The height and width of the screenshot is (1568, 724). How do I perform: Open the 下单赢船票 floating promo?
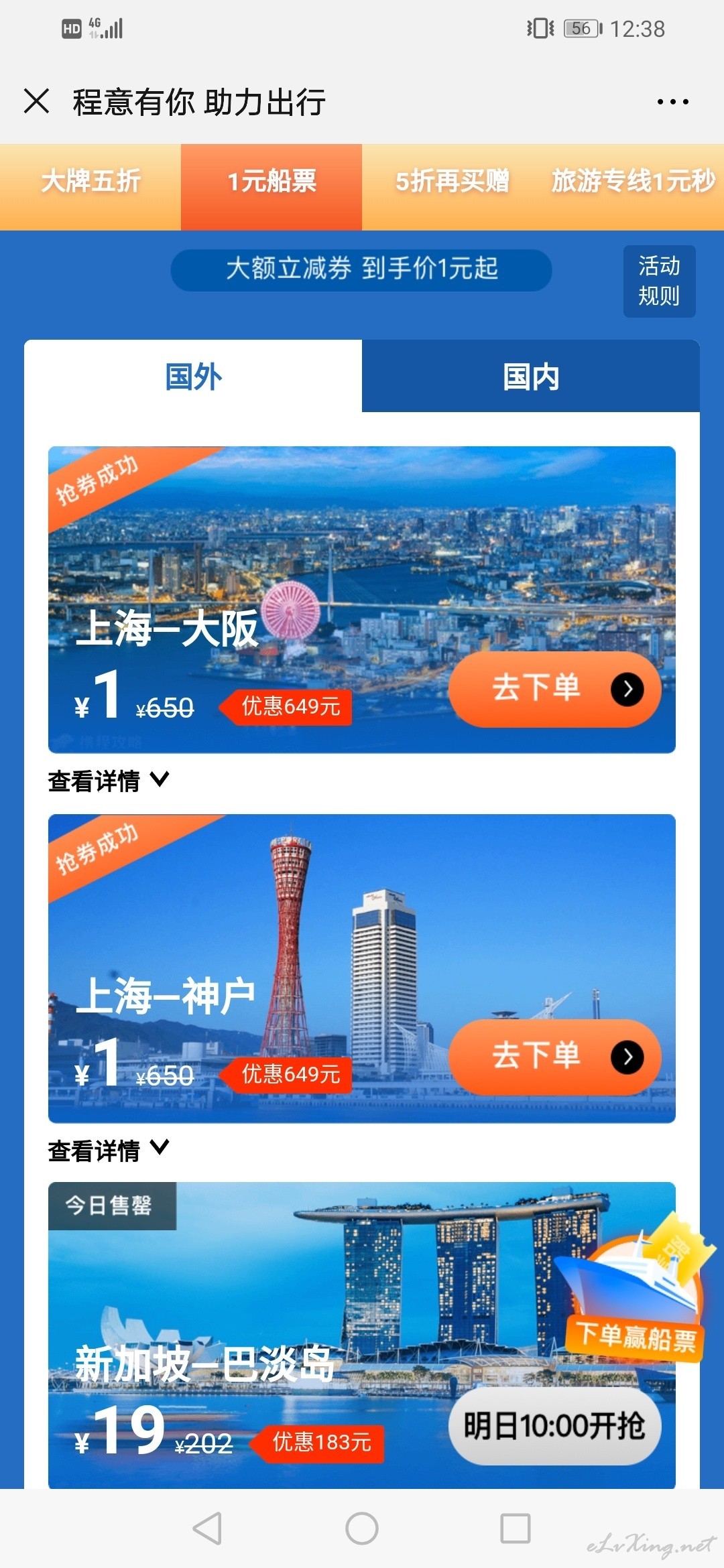pyautogui.click(x=632, y=1289)
